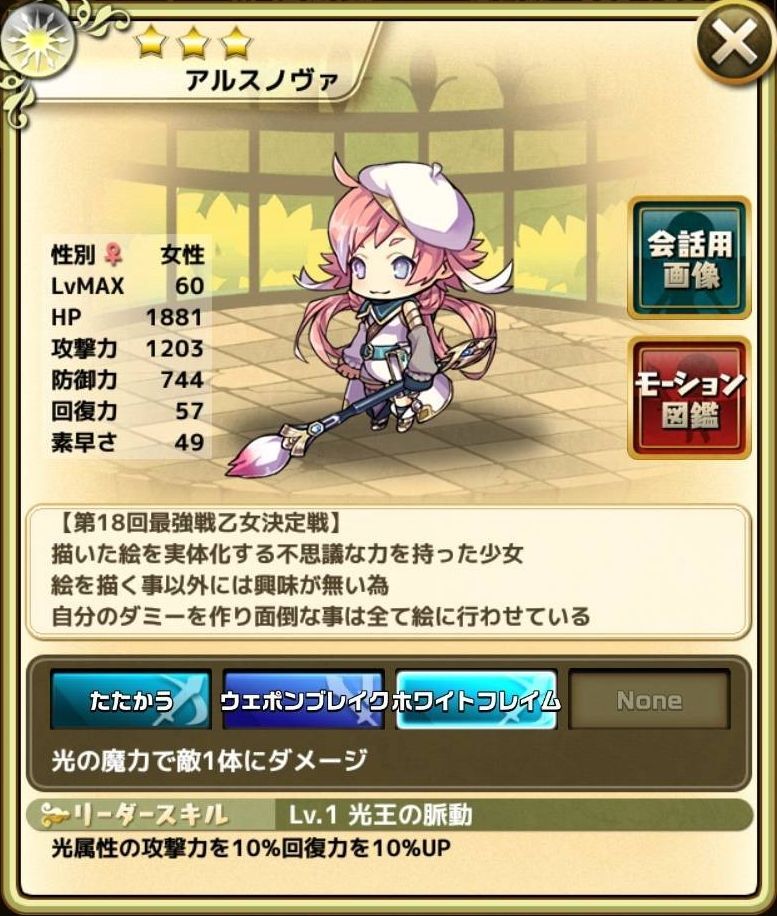Select the ウエポンブレイク skill
Image resolution: width=777 pixels, height=916 pixels.
303,700
